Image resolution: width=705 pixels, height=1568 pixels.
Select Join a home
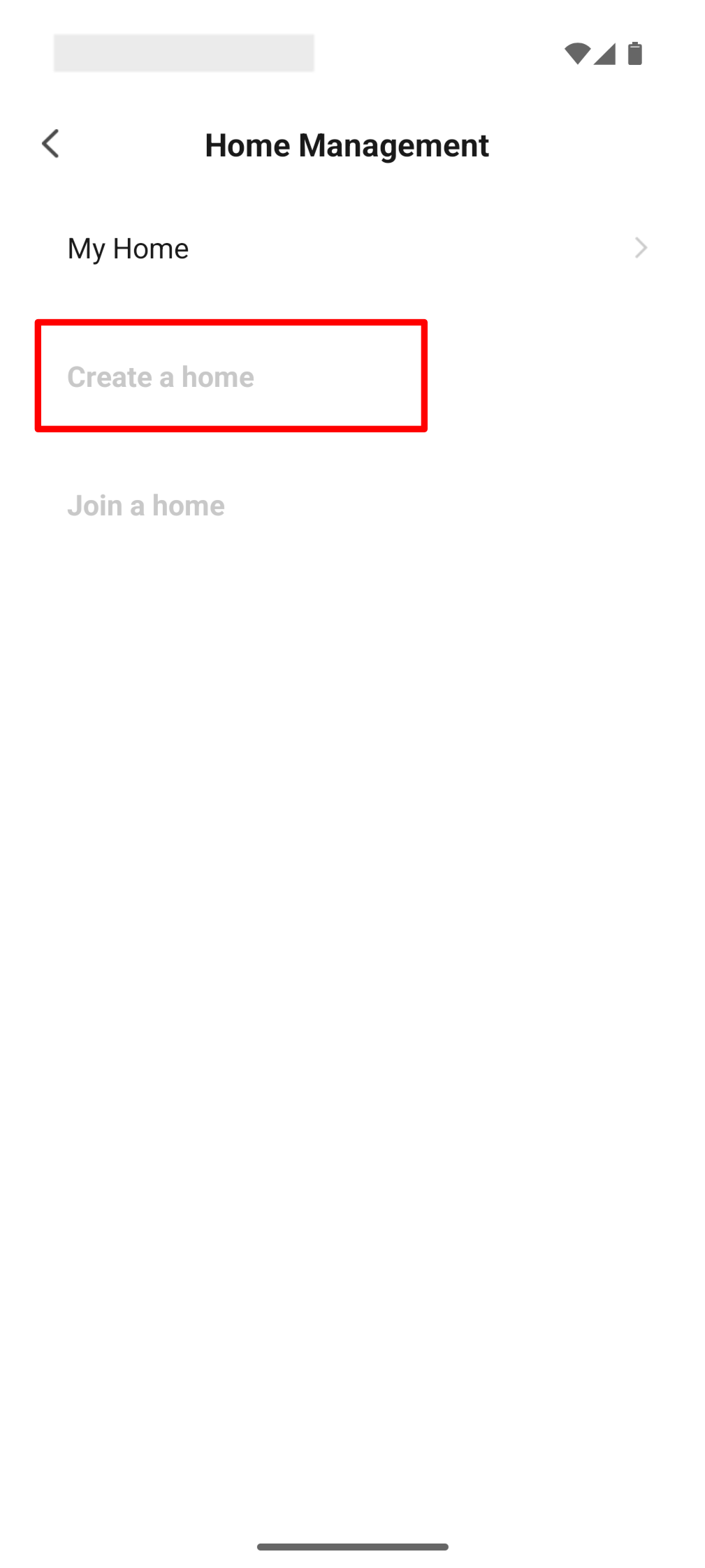tap(146, 506)
